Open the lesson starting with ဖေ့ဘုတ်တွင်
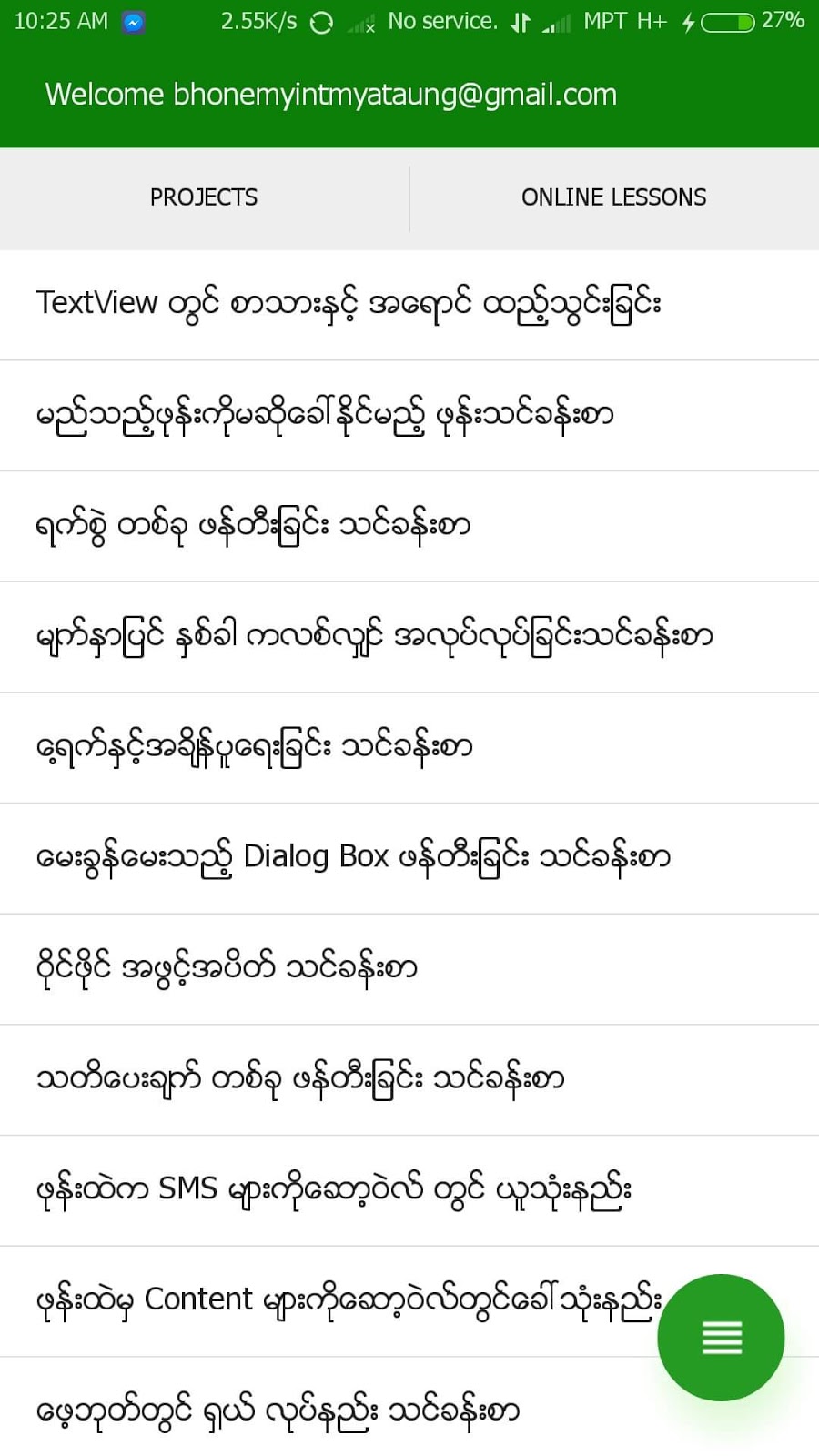The width and height of the screenshot is (819, 1456). pos(278,1410)
